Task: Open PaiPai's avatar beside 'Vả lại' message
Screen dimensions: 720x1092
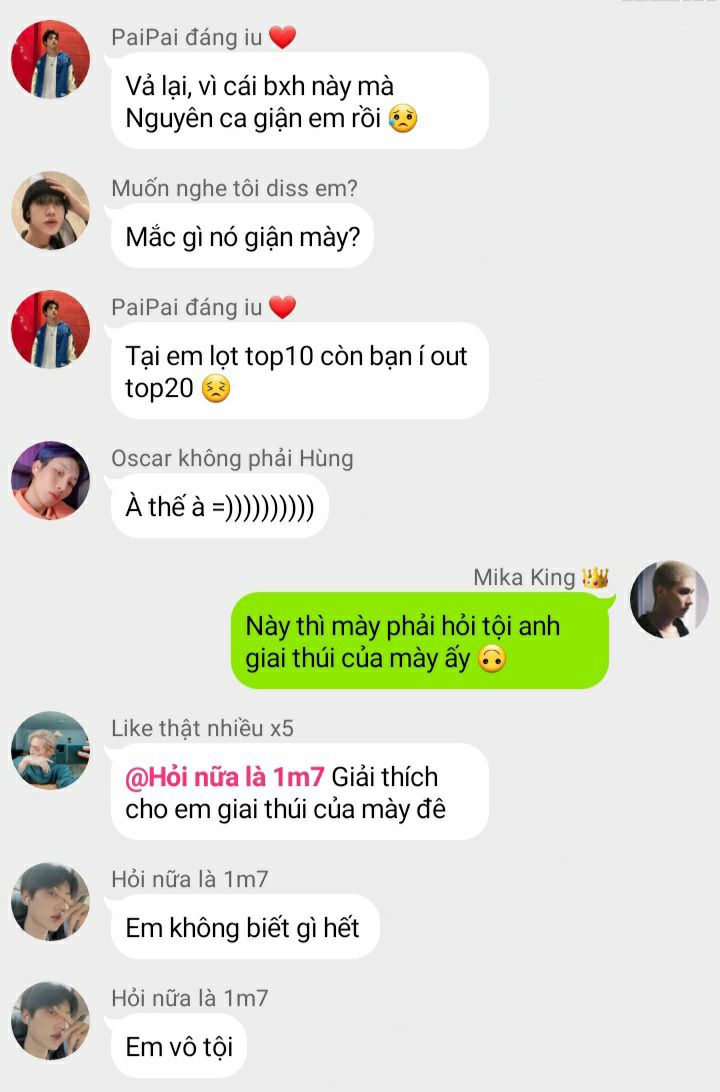Action: tap(50, 60)
